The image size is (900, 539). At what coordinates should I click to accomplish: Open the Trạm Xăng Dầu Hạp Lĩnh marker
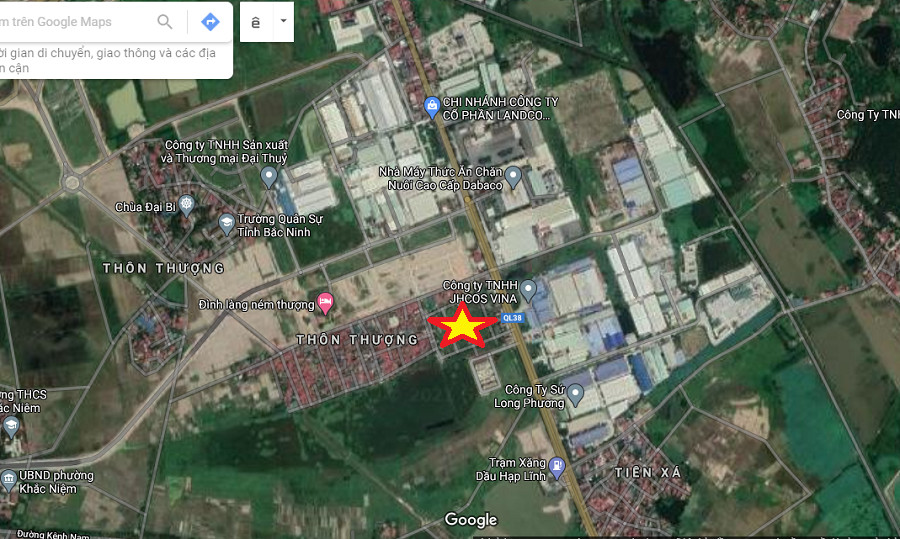558,467
